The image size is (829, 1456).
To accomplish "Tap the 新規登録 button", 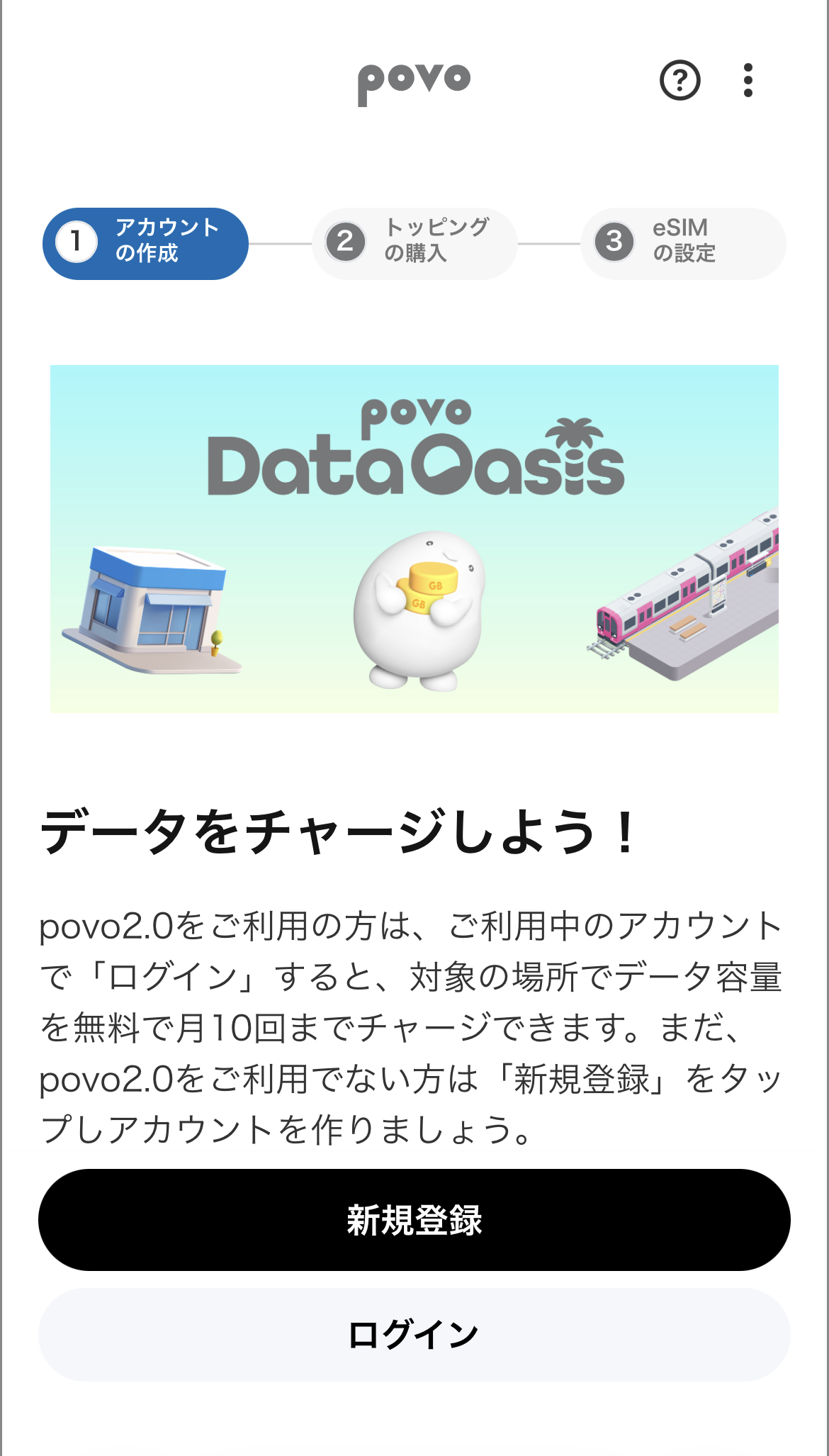I will tap(414, 1219).
